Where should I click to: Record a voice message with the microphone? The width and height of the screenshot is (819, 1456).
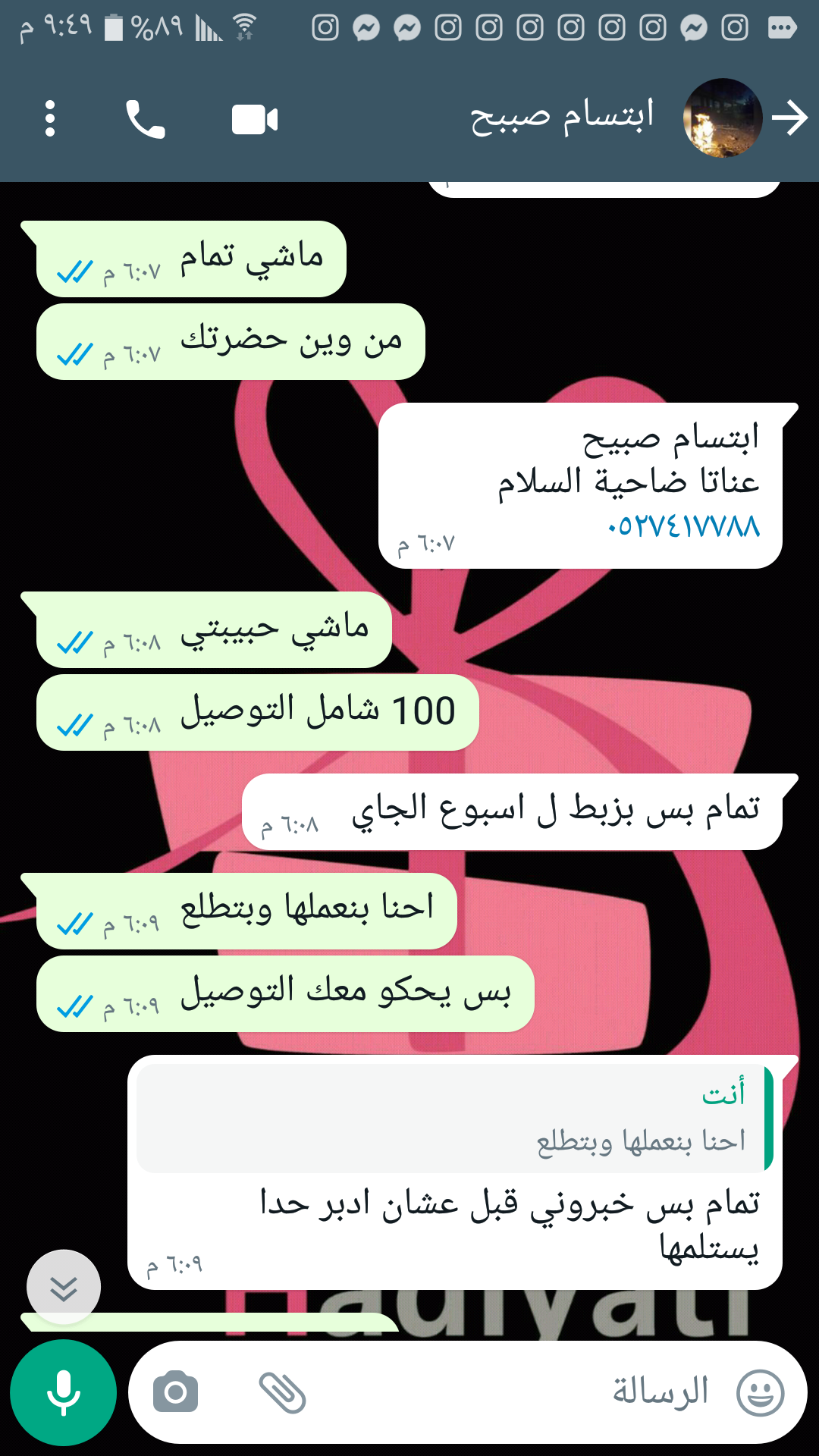coord(63,1392)
